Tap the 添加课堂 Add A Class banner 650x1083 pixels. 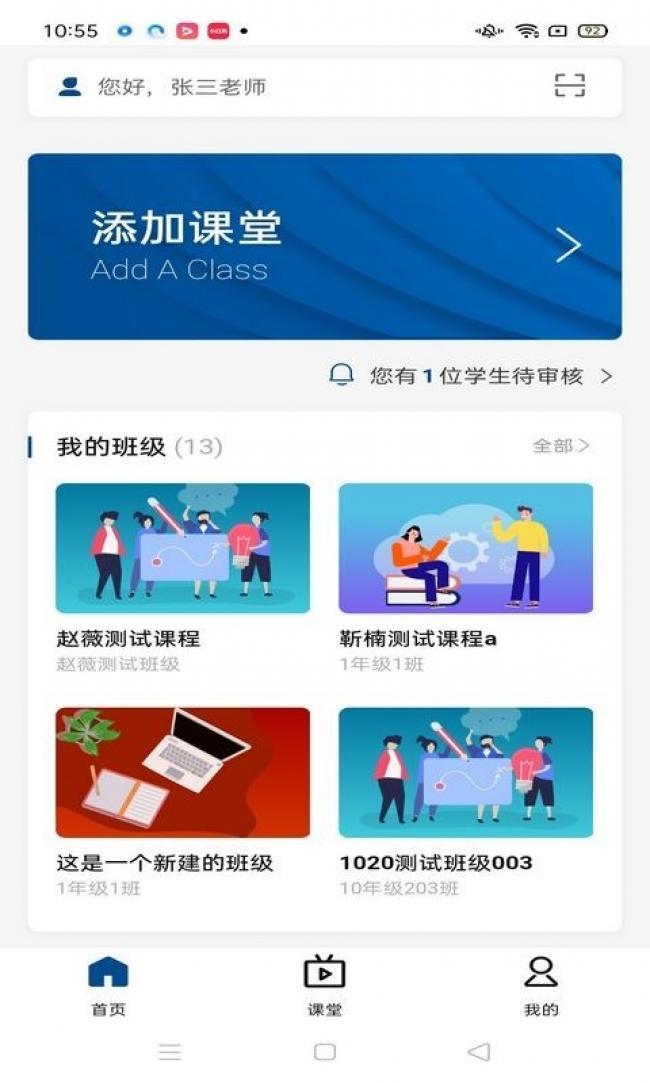click(325, 247)
